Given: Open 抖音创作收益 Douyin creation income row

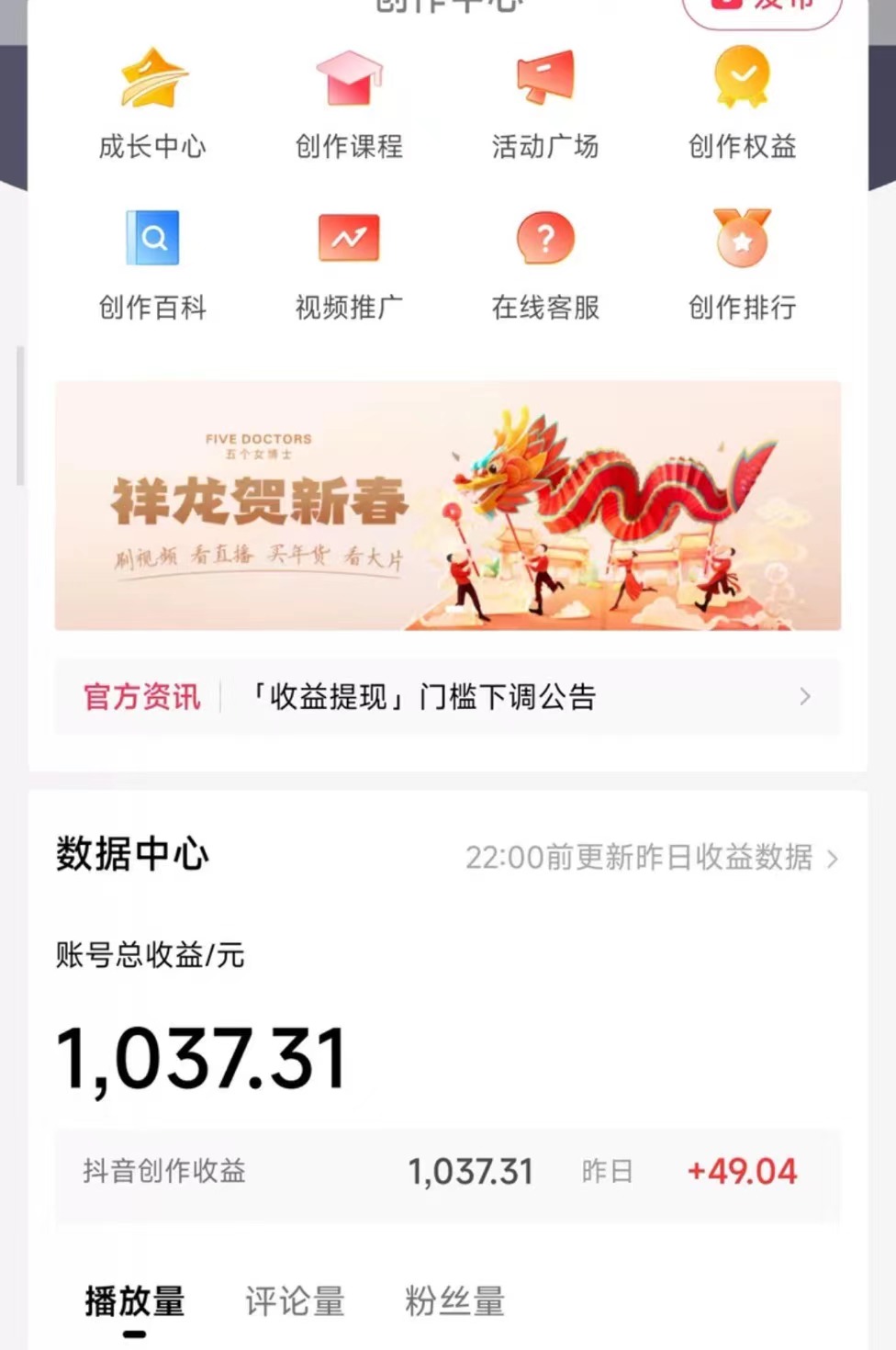Looking at the screenshot, I should [x=165, y=1171].
